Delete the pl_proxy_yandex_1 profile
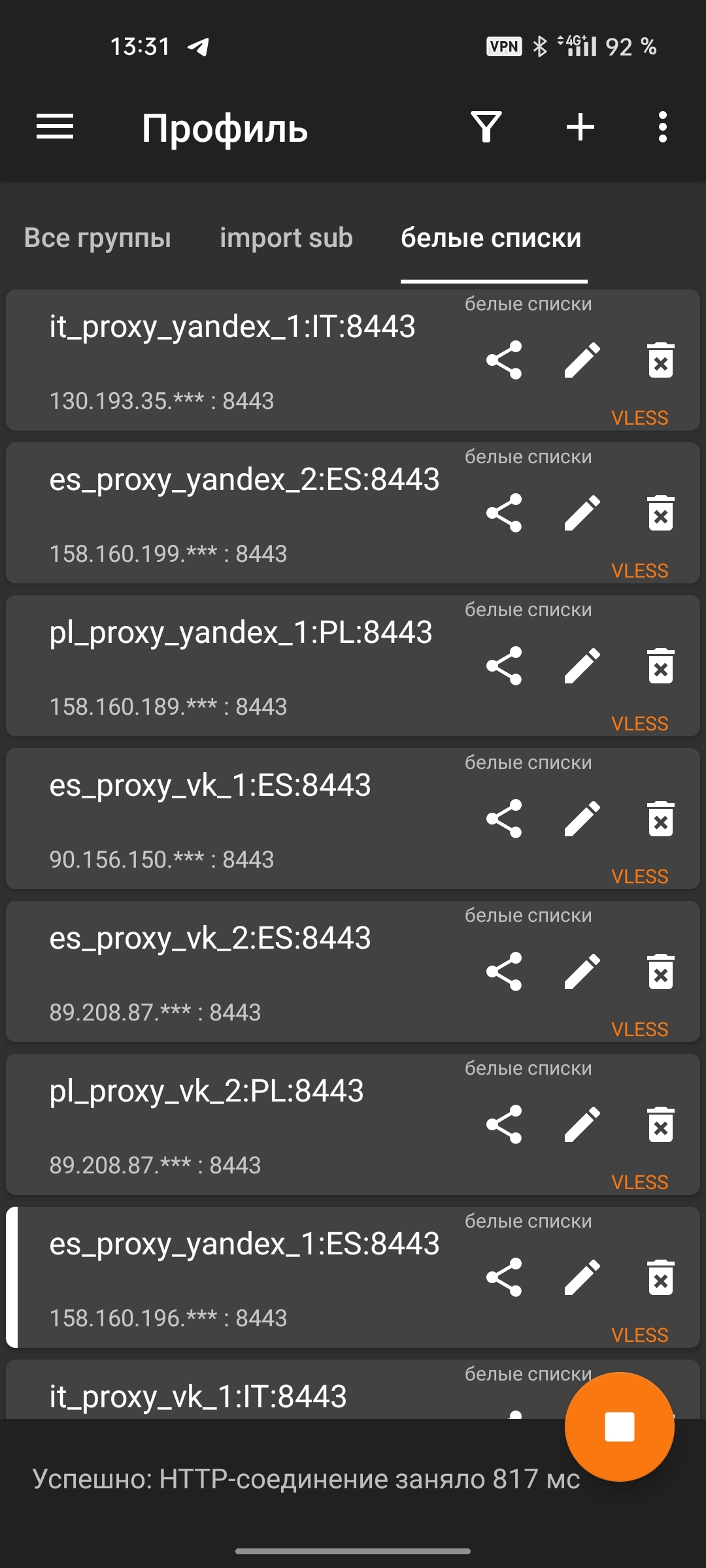 pos(660,666)
